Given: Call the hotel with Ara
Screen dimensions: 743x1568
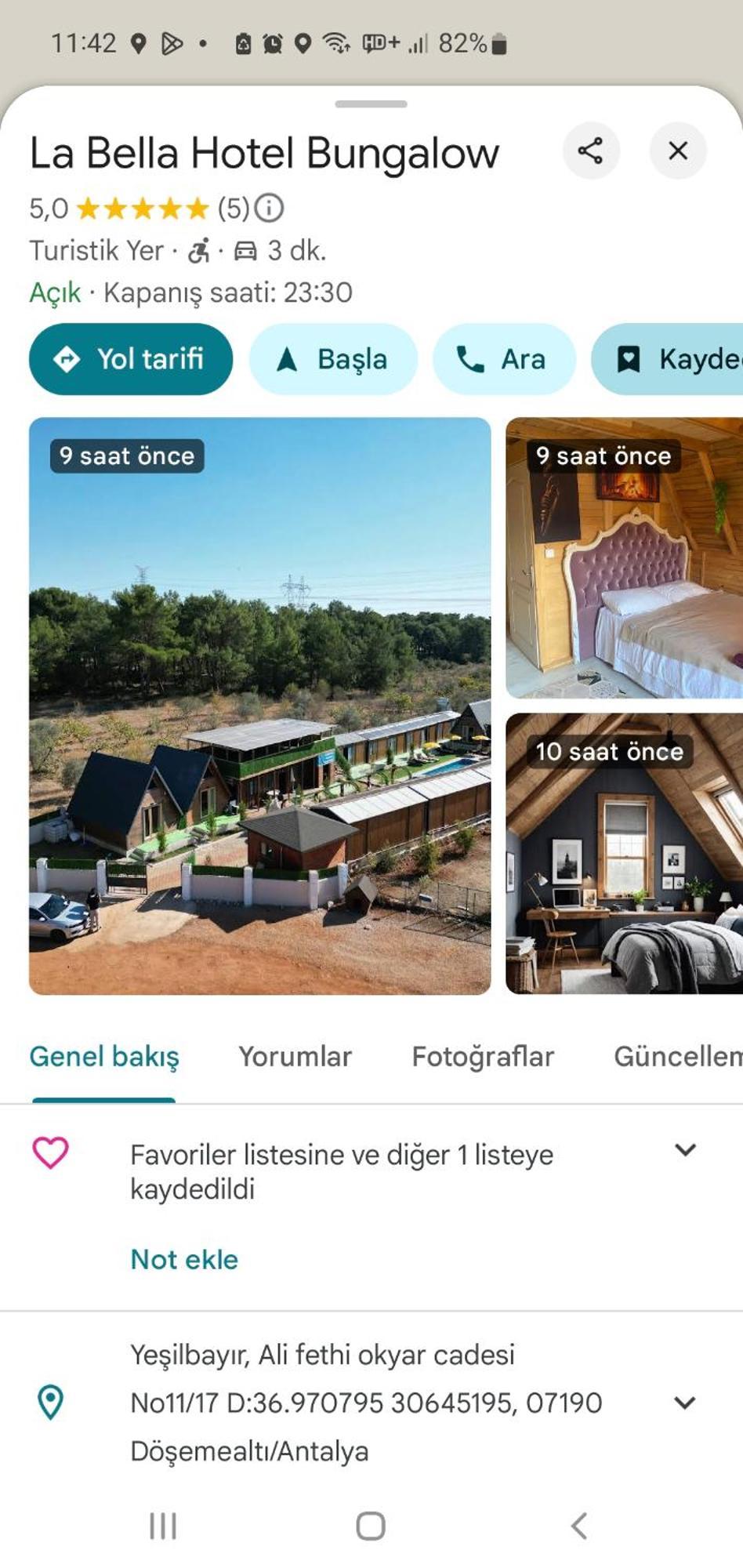Looking at the screenshot, I should (503, 359).
